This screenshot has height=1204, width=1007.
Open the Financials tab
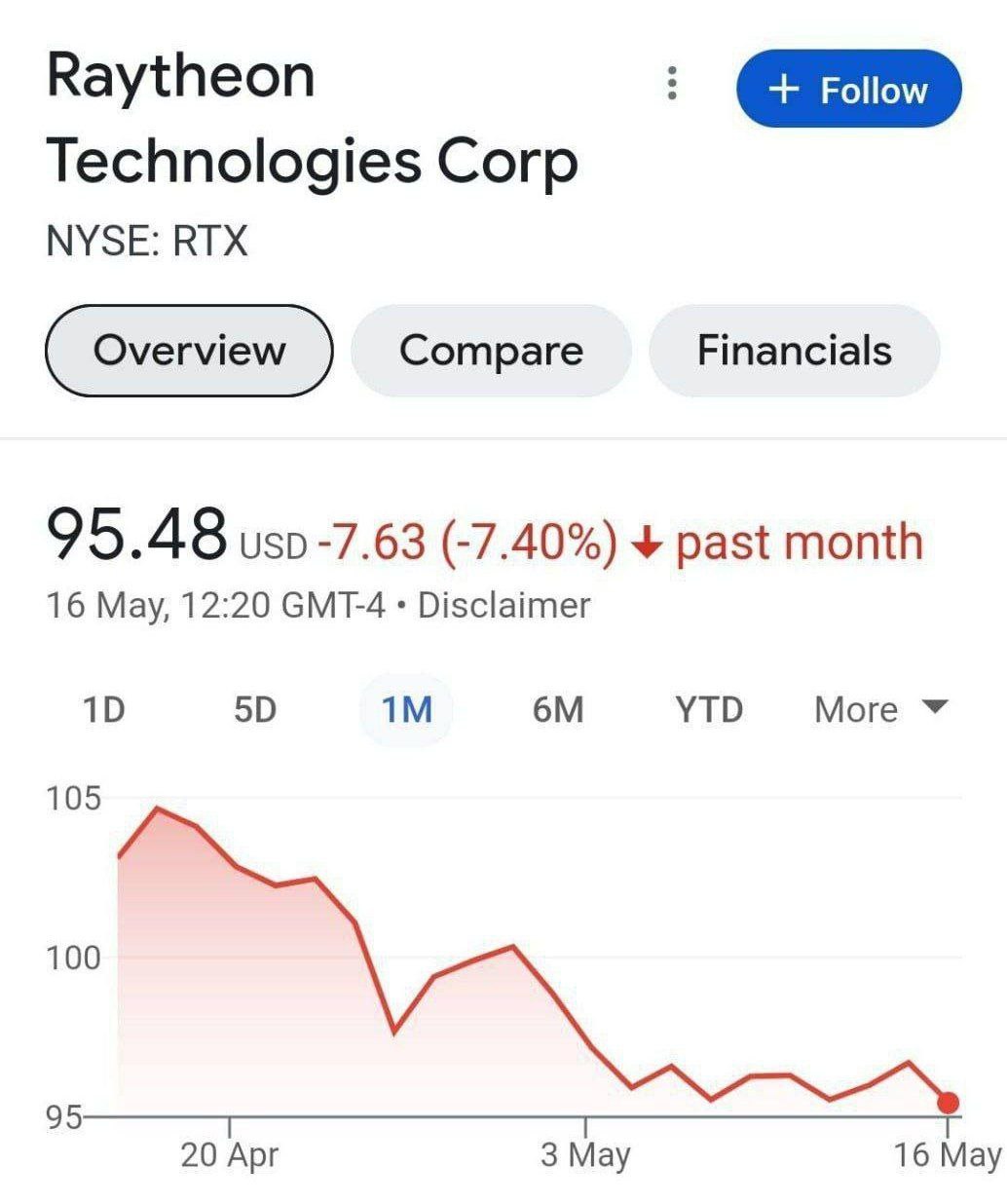point(794,351)
